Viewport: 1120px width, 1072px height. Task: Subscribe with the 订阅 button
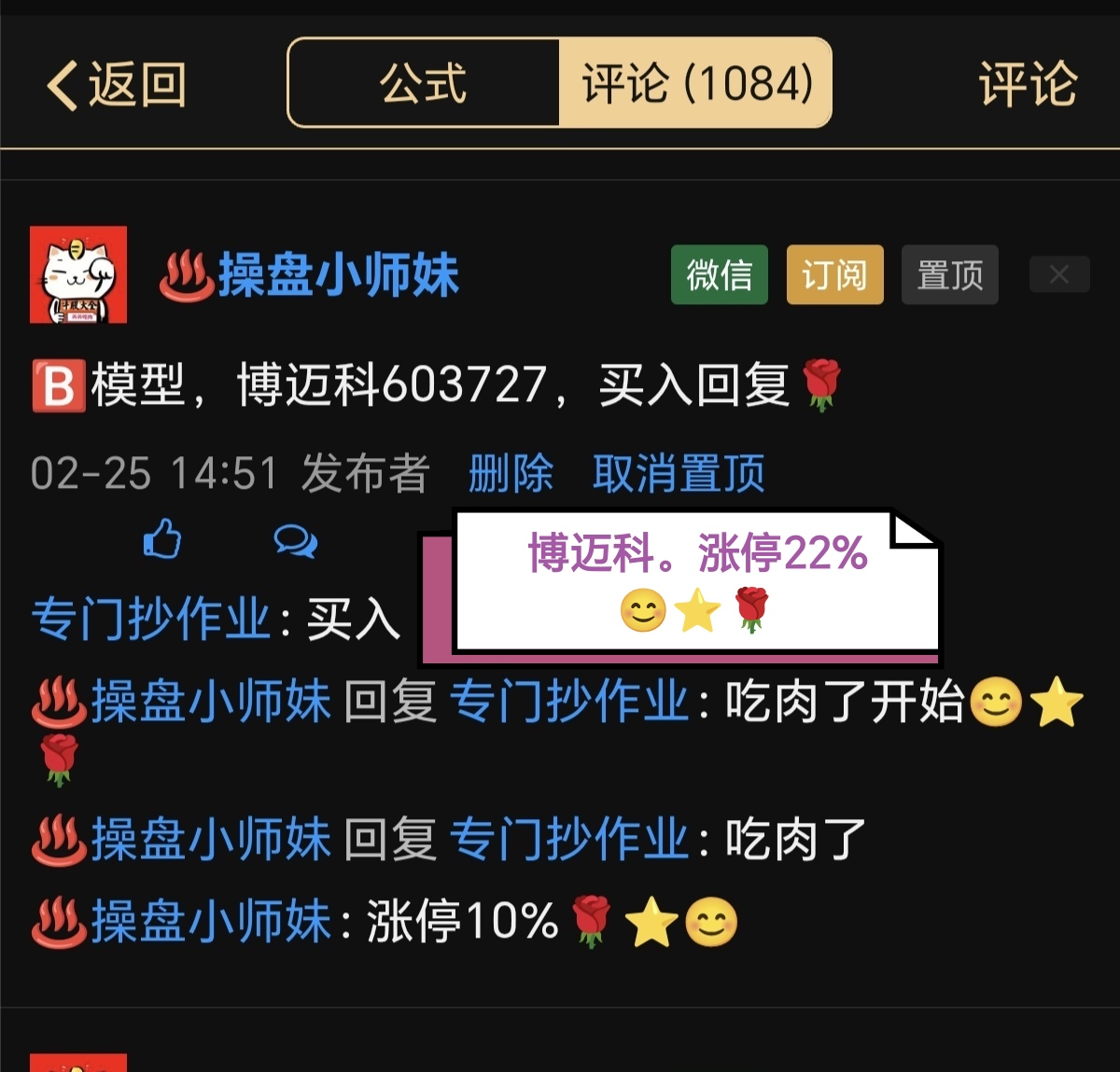[x=834, y=275]
